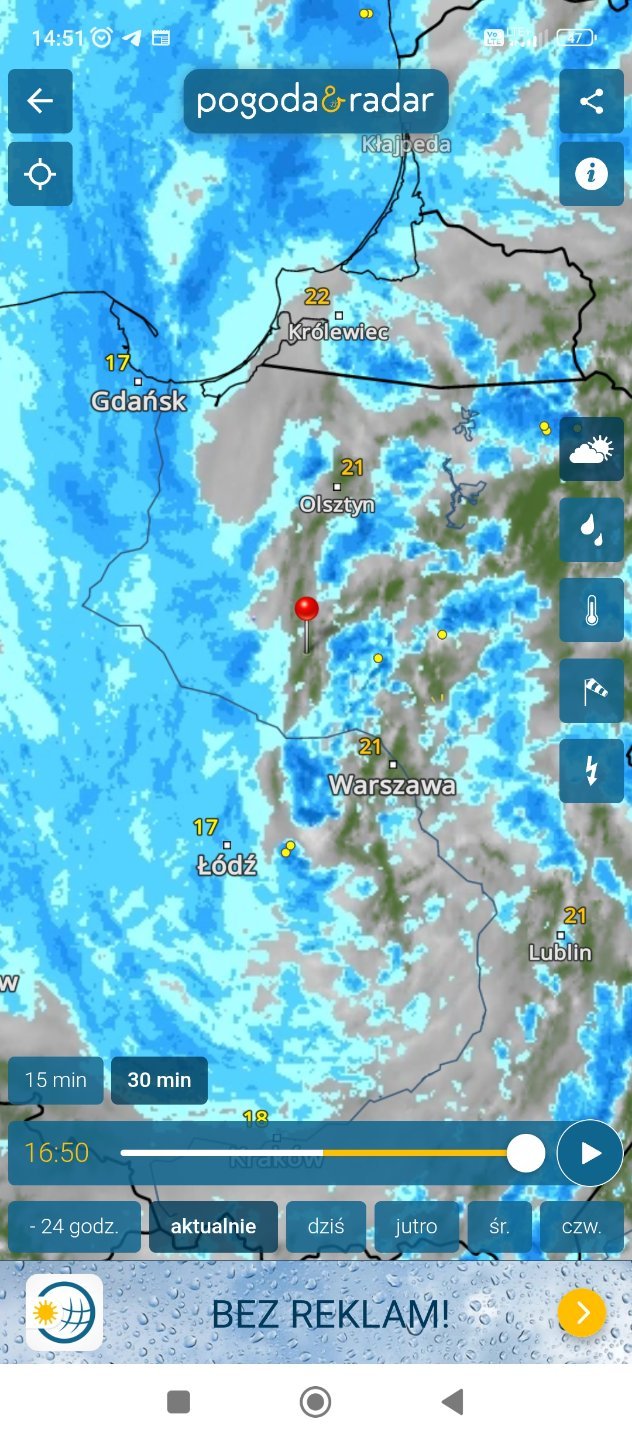Select the wind sock layer
Image resolution: width=632 pixels, height=1440 pixels.
[x=591, y=690]
